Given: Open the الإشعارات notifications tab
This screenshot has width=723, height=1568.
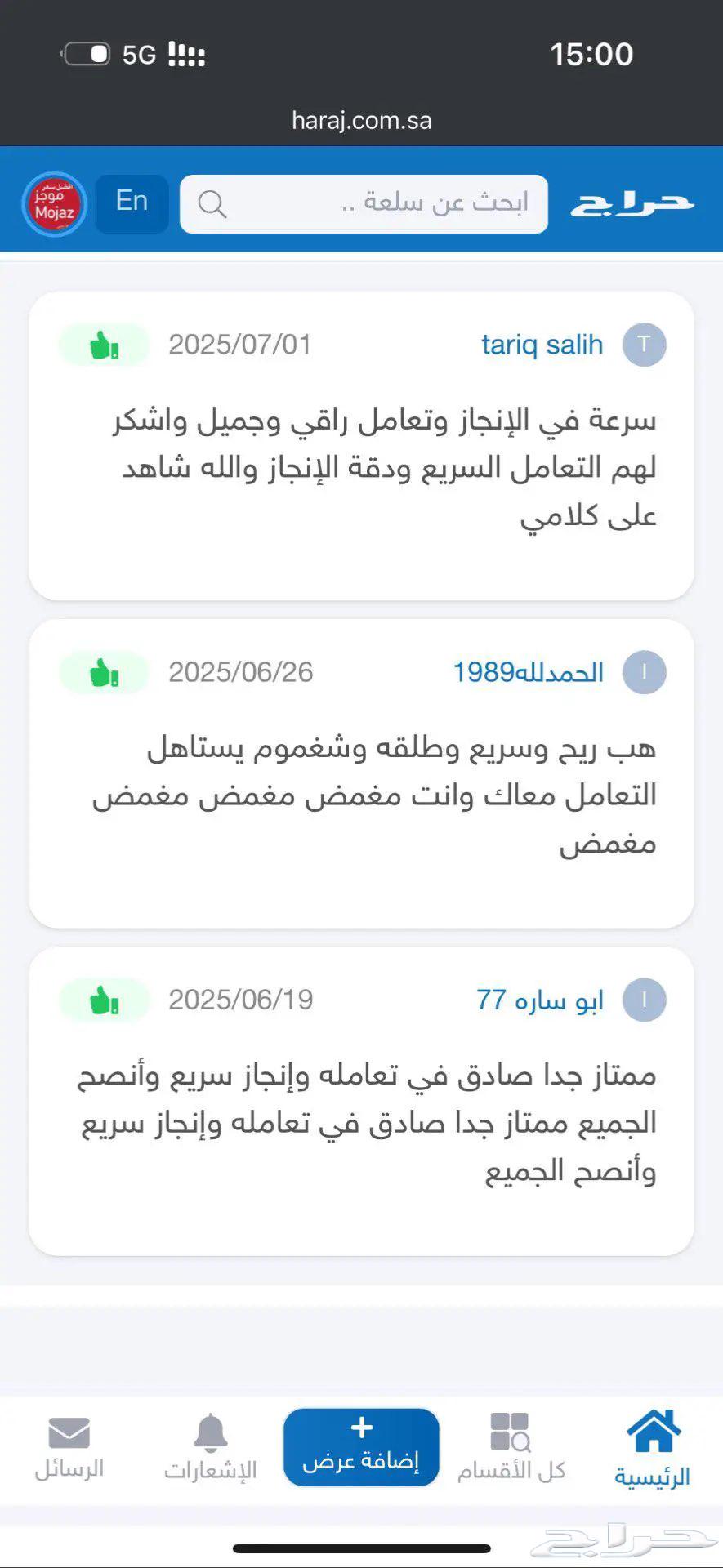Looking at the screenshot, I should pos(210,1450).
